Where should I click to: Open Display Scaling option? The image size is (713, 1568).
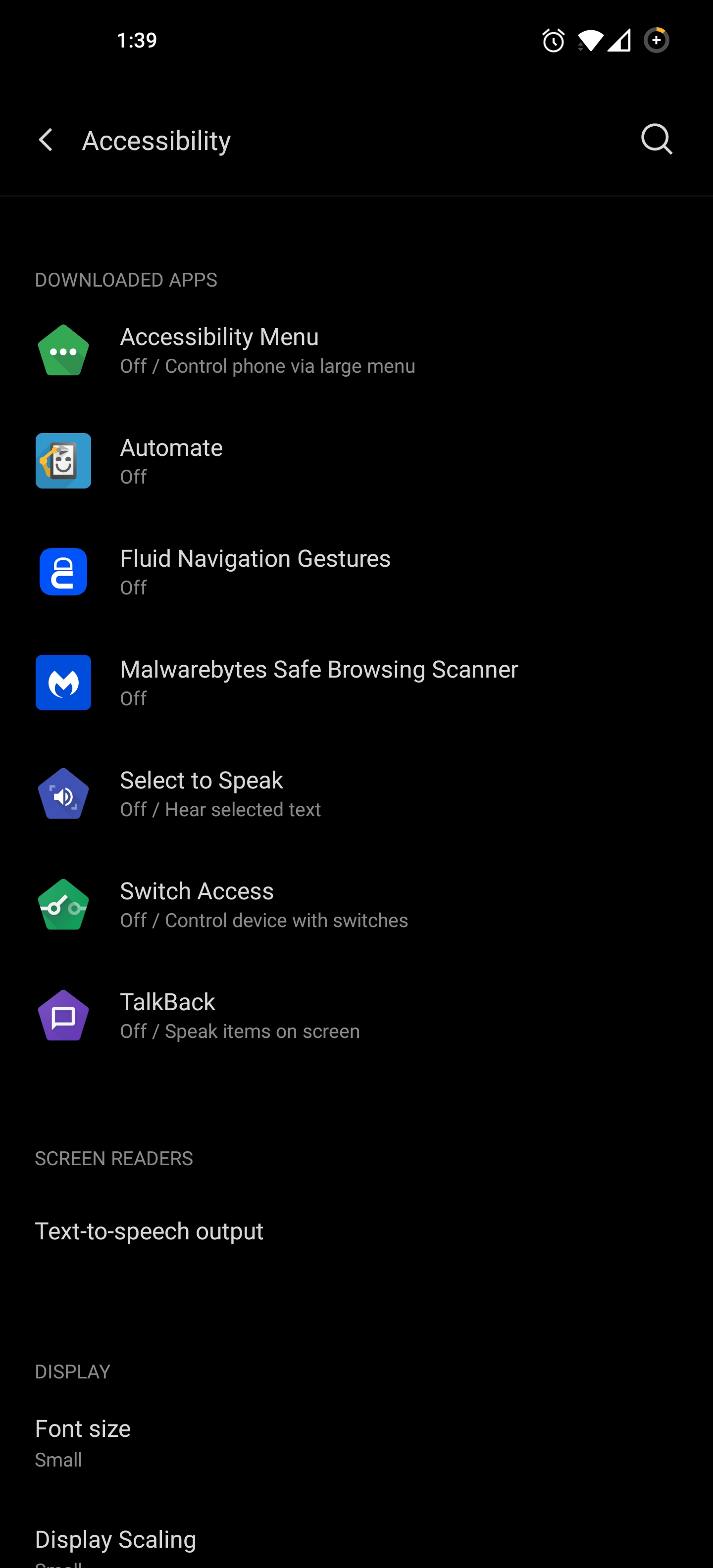pyautogui.click(x=116, y=1540)
